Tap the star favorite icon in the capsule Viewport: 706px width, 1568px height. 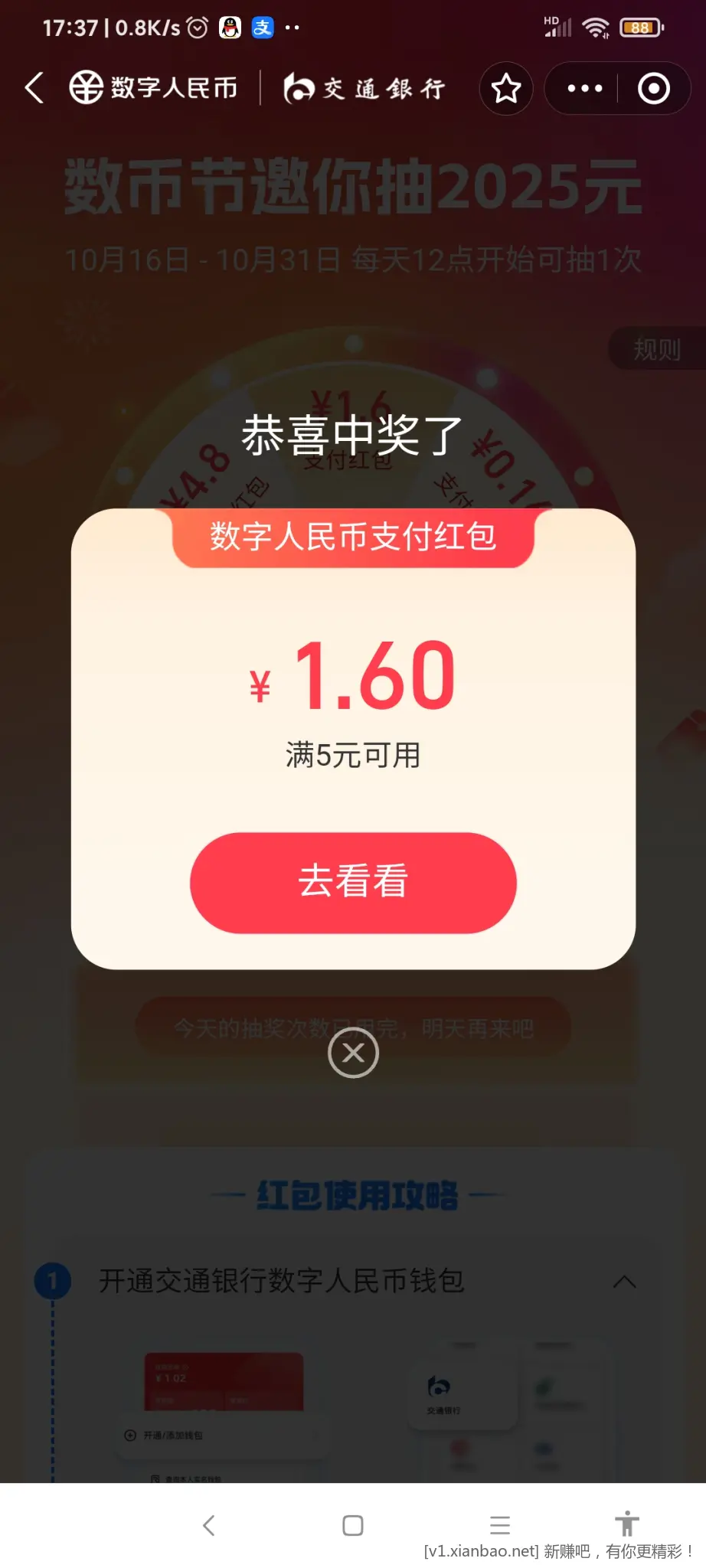[x=505, y=88]
